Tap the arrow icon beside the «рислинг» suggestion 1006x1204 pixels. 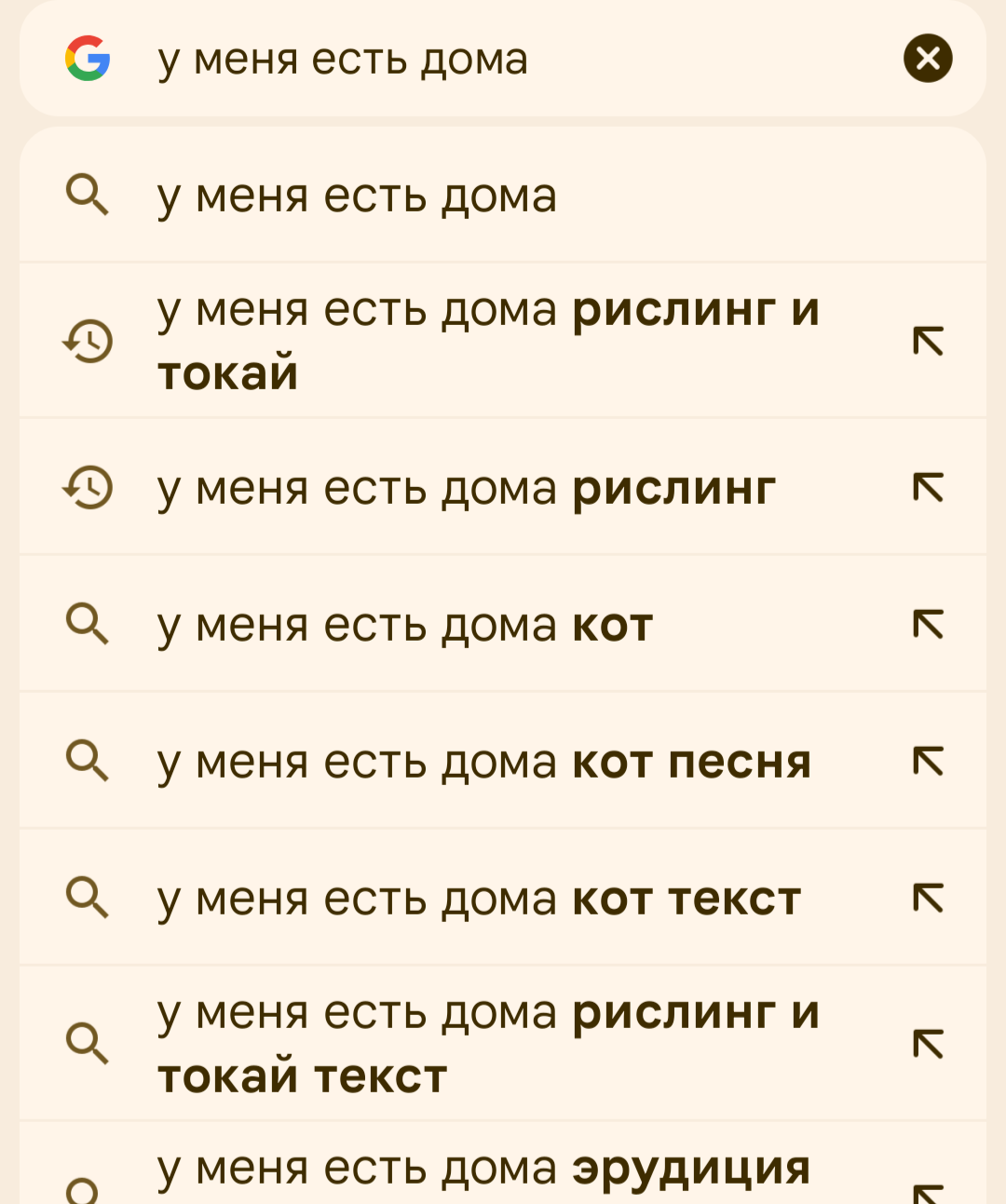tap(928, 487)
